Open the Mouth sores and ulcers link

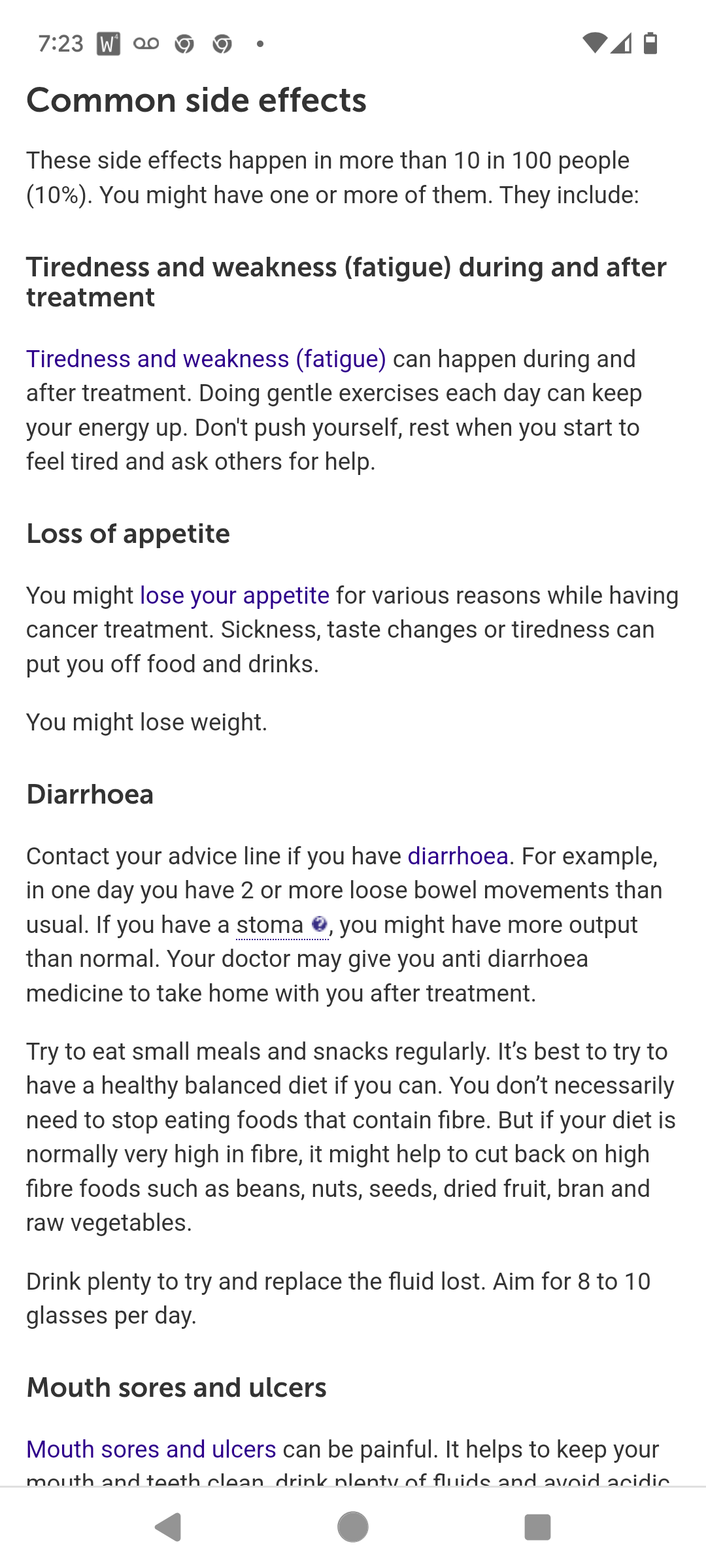151,1449
